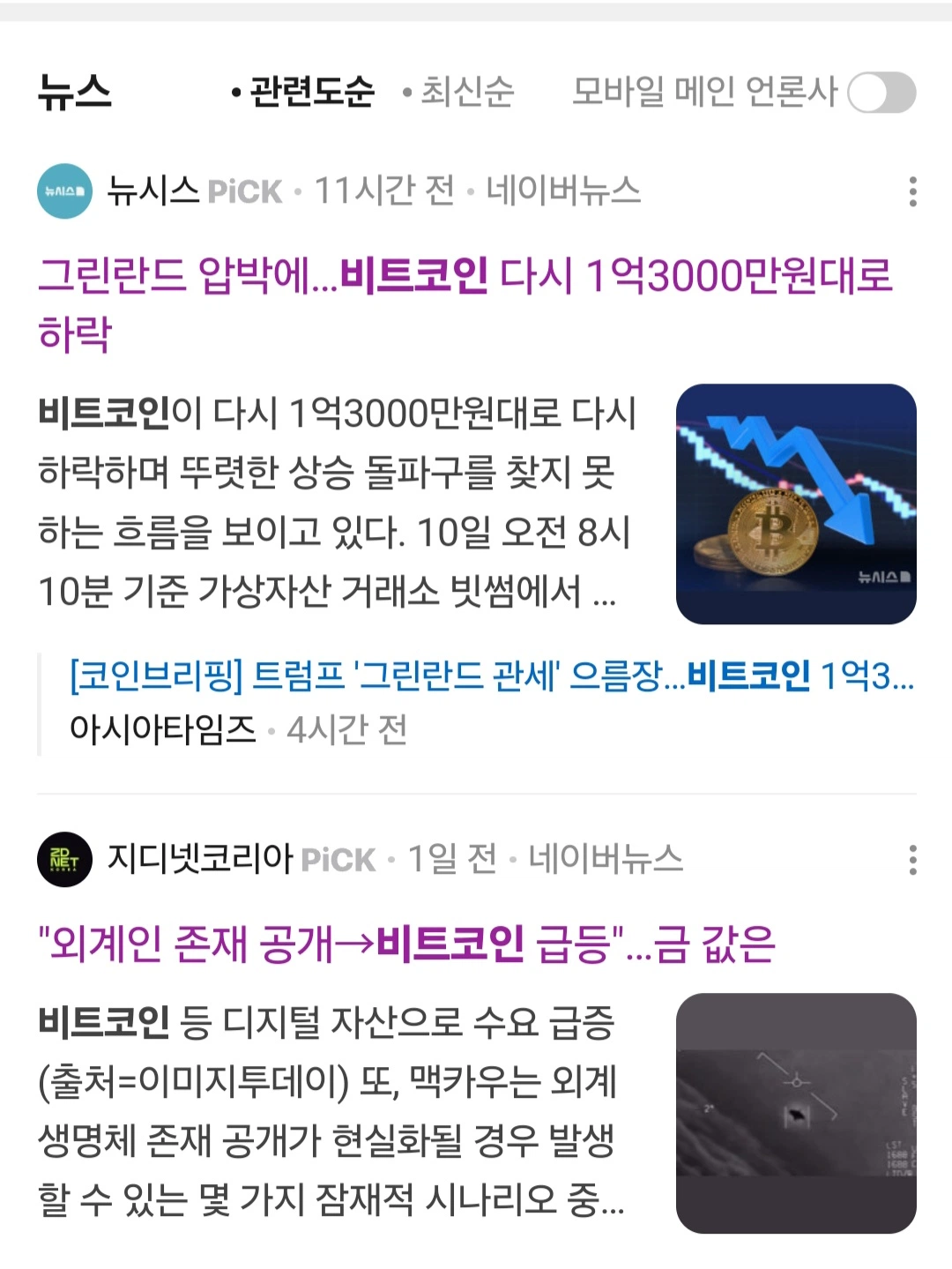Click the 아시아타임즈 source link
Viewport: 952px width, 1269px height.
point(163,728)
